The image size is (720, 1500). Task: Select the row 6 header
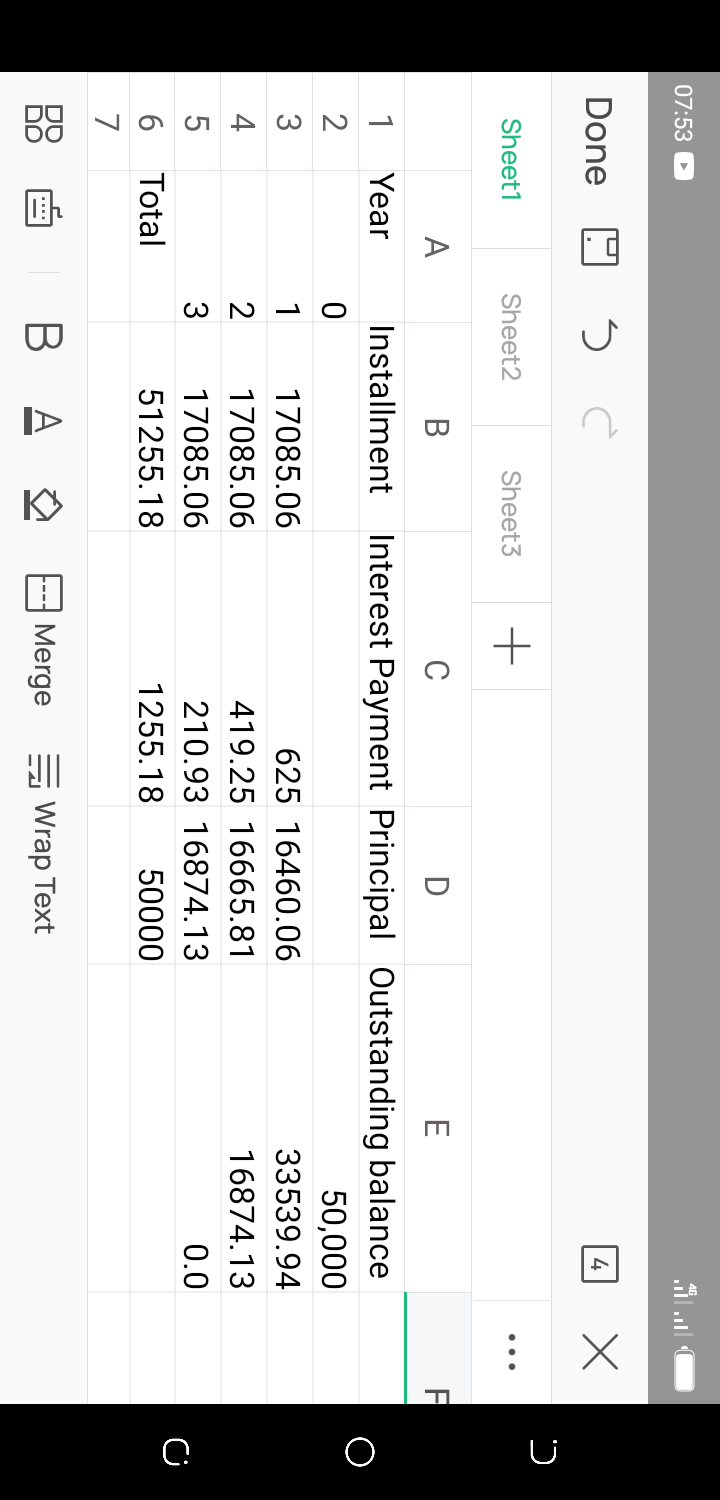(x=151, y=122)
